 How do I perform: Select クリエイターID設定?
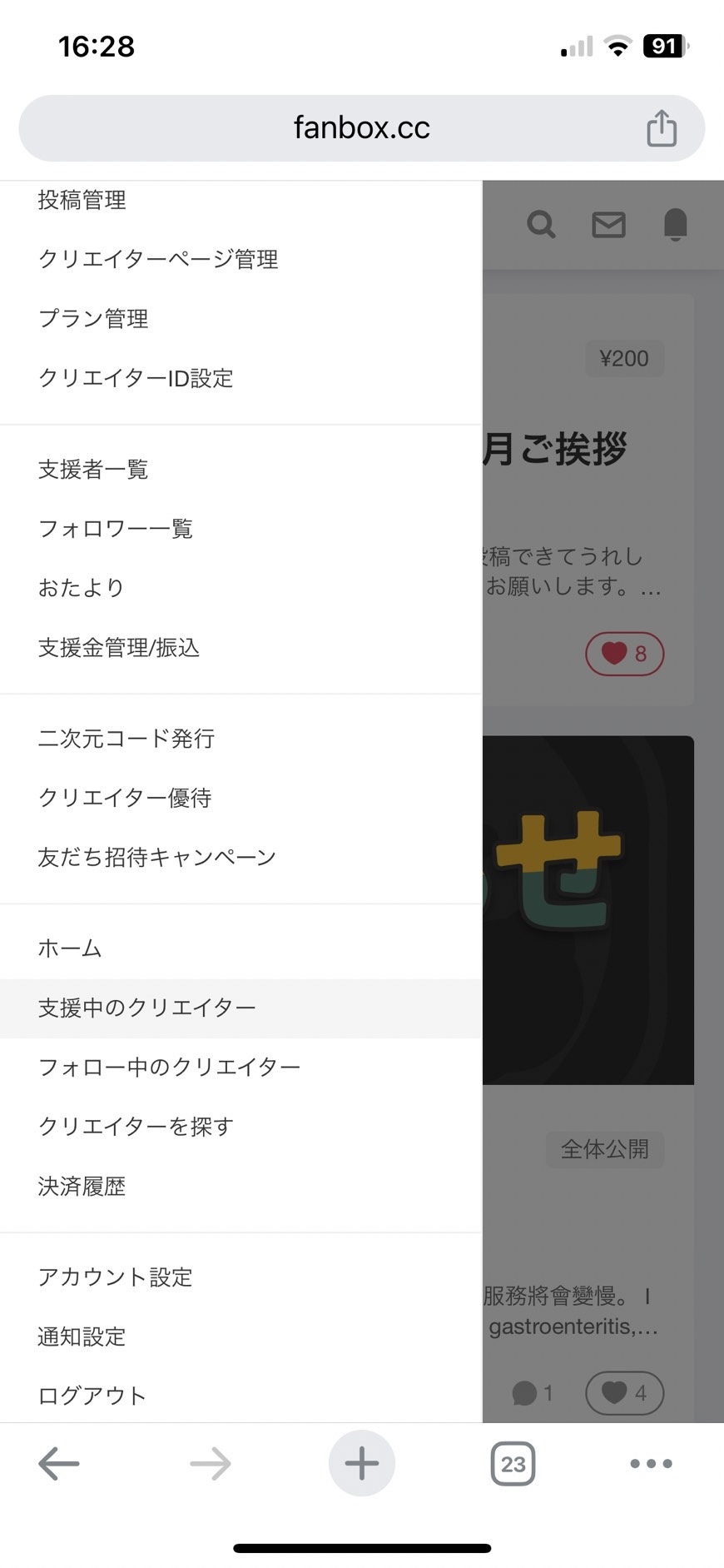136,378
